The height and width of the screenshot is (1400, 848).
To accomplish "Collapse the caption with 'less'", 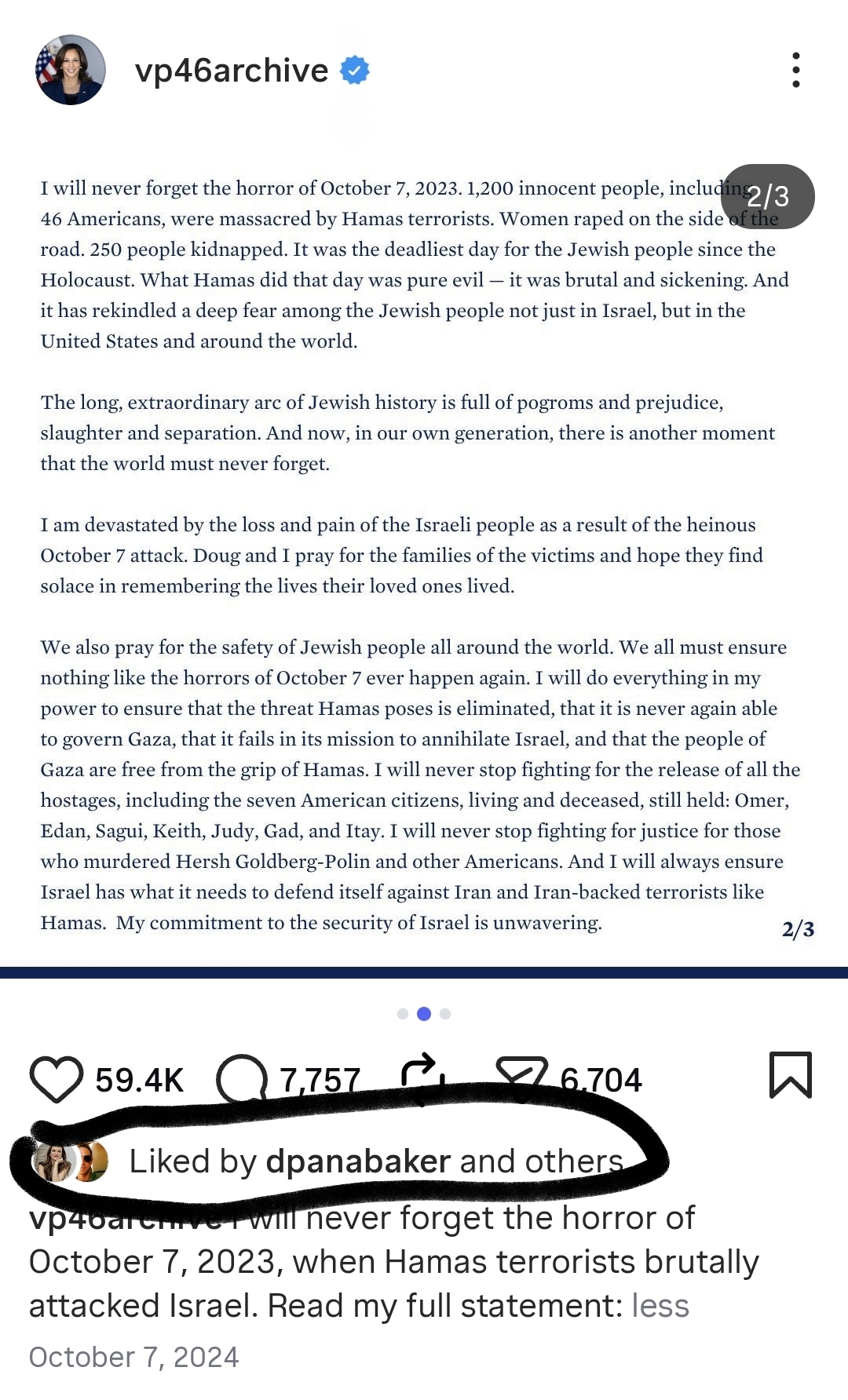I will [x=660, y=1306].
